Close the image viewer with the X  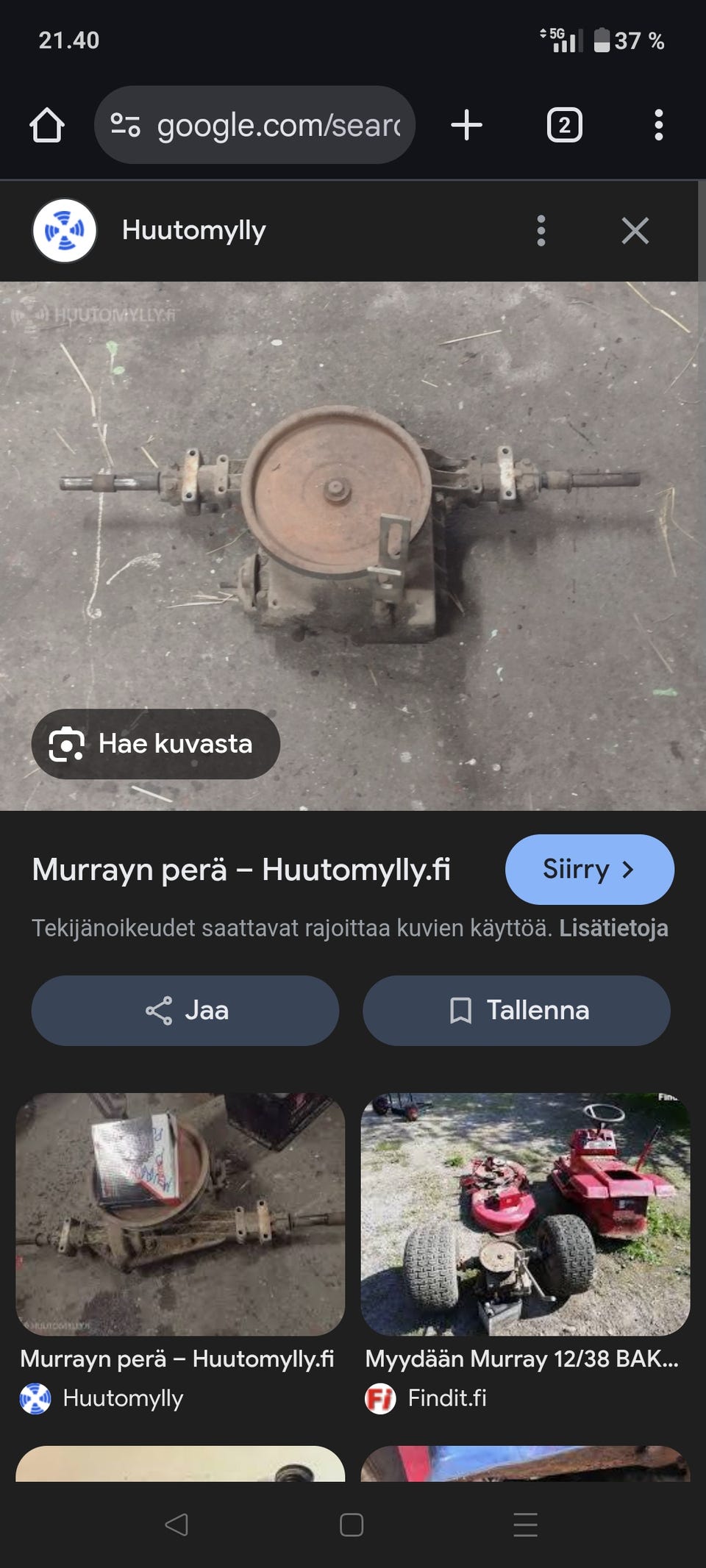635,230
